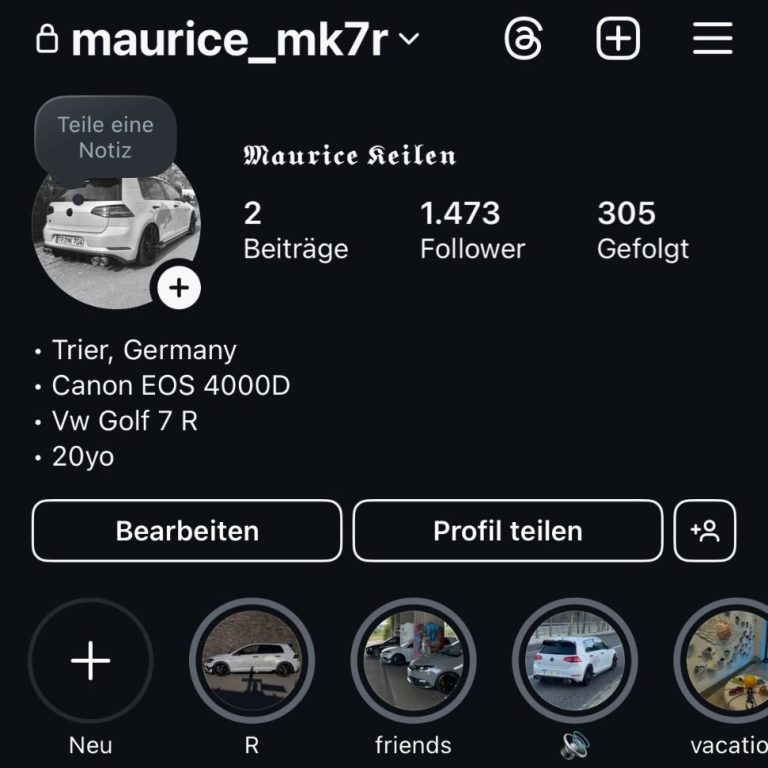768x768 pixels.
Task: Add a story via profile picture plus
Action: 179,289
